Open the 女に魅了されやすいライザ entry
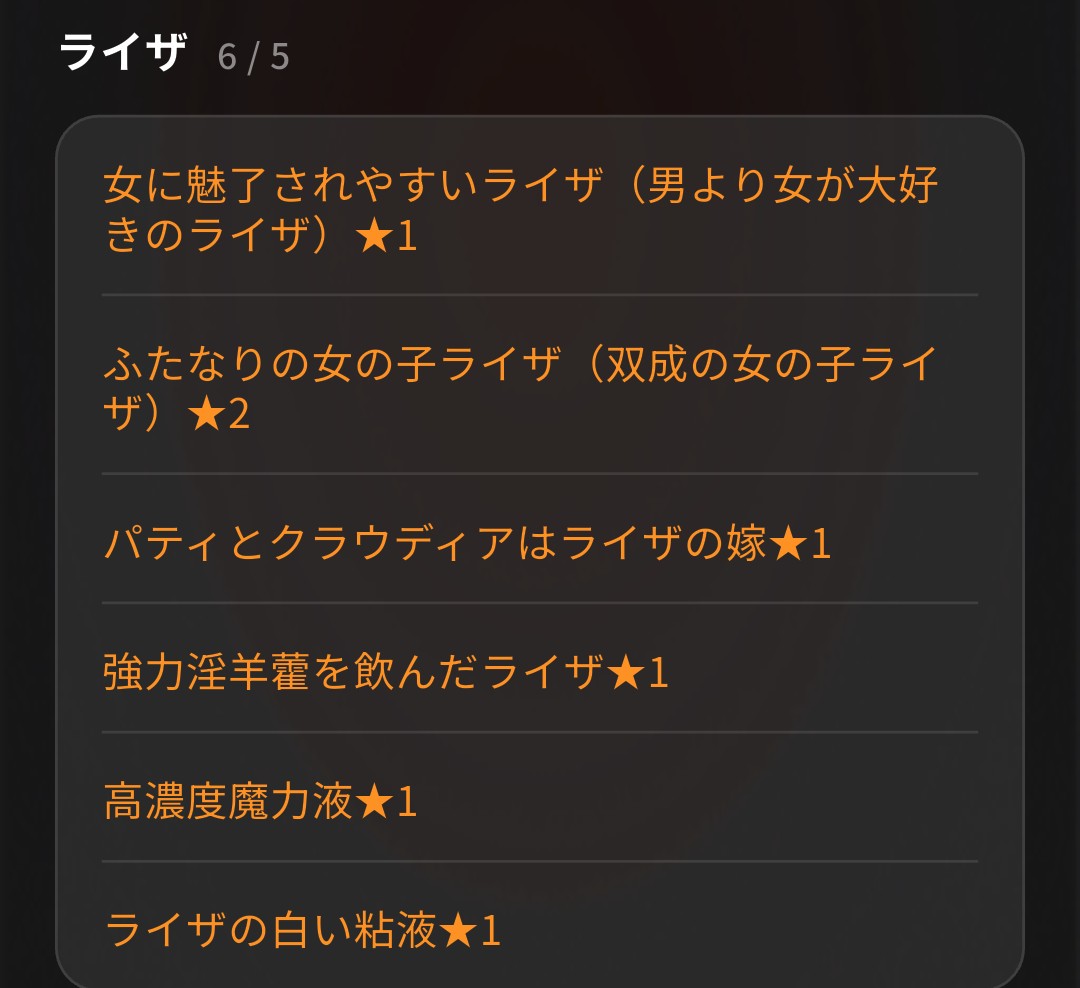Viewport: 1080px width, 988px height. (x=539, y=206)
